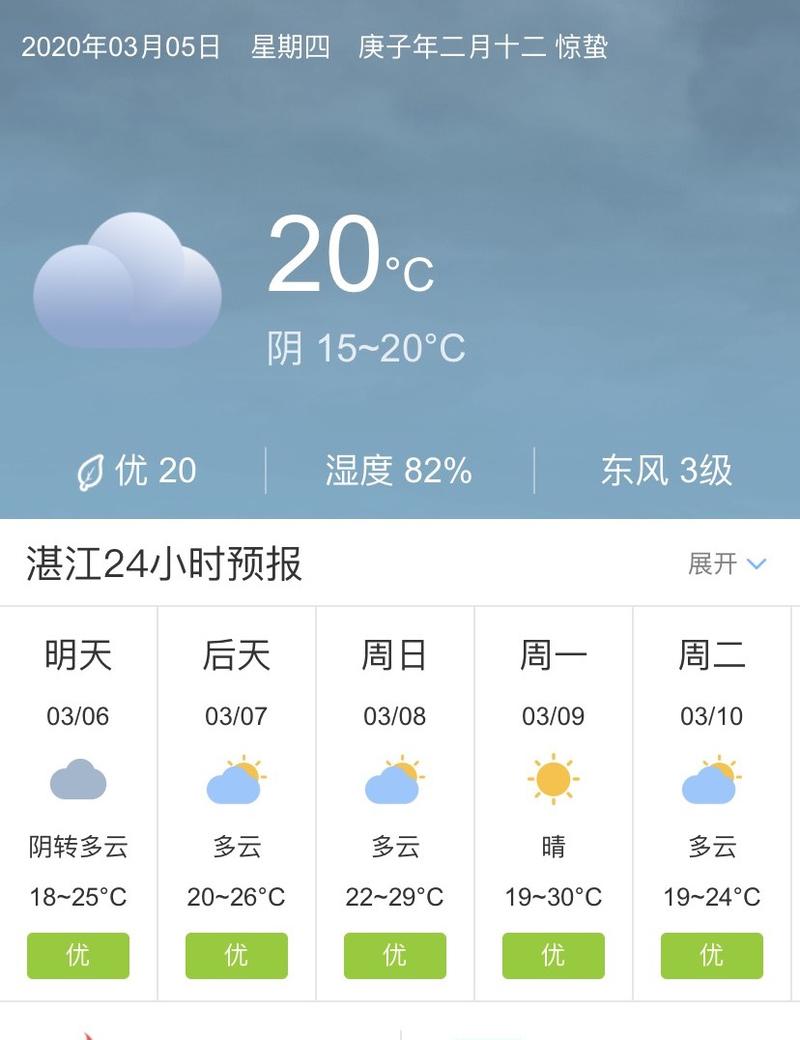
Task: Switch to the 周一 forecast card
Action: pos(552,800)
